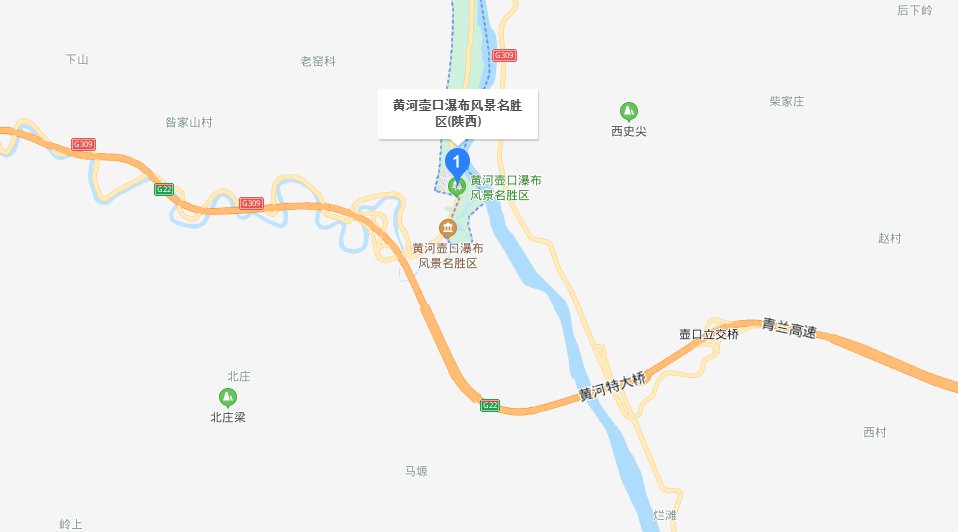Tap the blue location marker numbered 1
The image size is (958, 532).
(457, 161)
